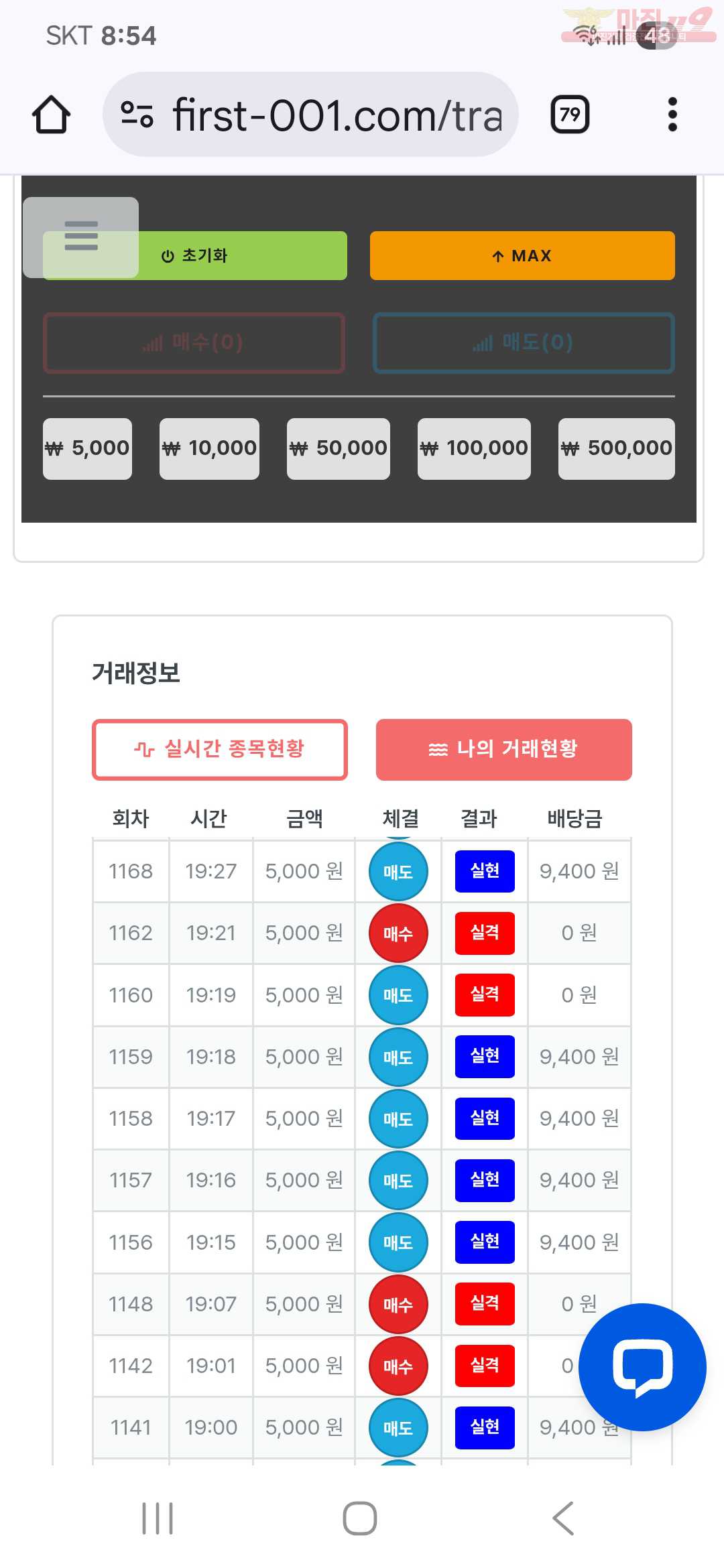The image size is (724, 1568).
Task: Add ₩ 5,000 to the amount
Action: click(87, 448)
